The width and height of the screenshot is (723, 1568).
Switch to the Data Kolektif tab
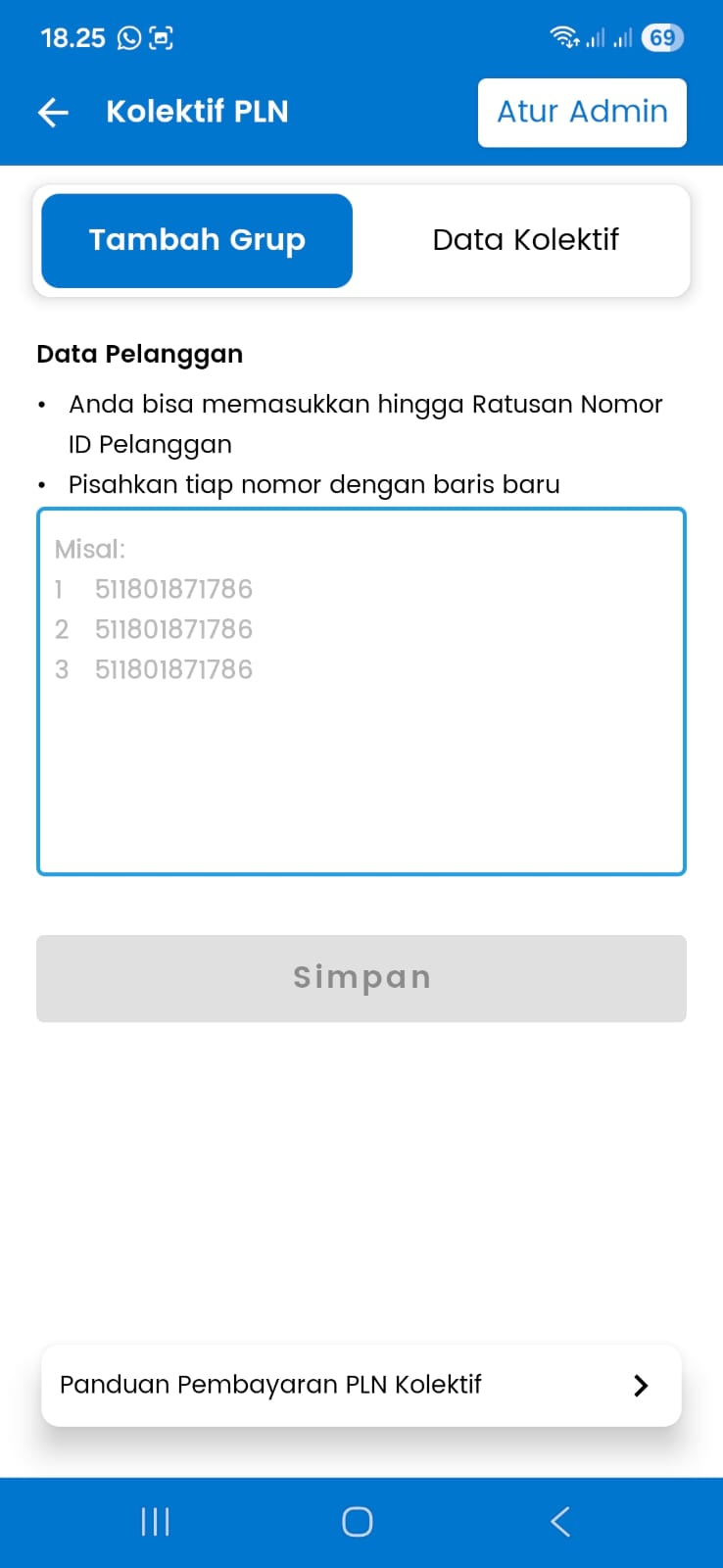coord(524,240)
